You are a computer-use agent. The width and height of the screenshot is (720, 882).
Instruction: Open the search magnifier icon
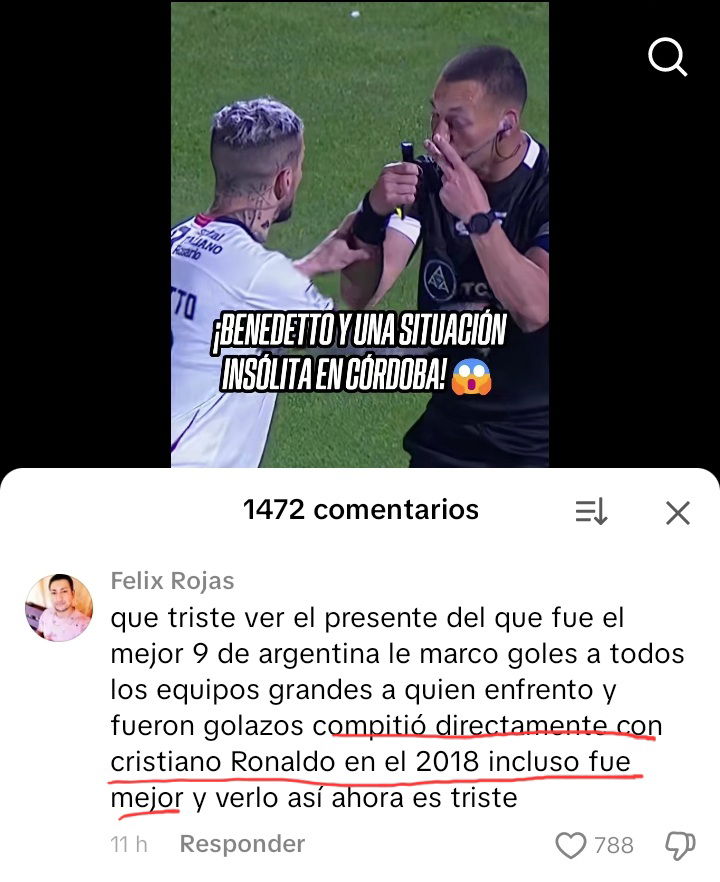[x=667, y=56]
